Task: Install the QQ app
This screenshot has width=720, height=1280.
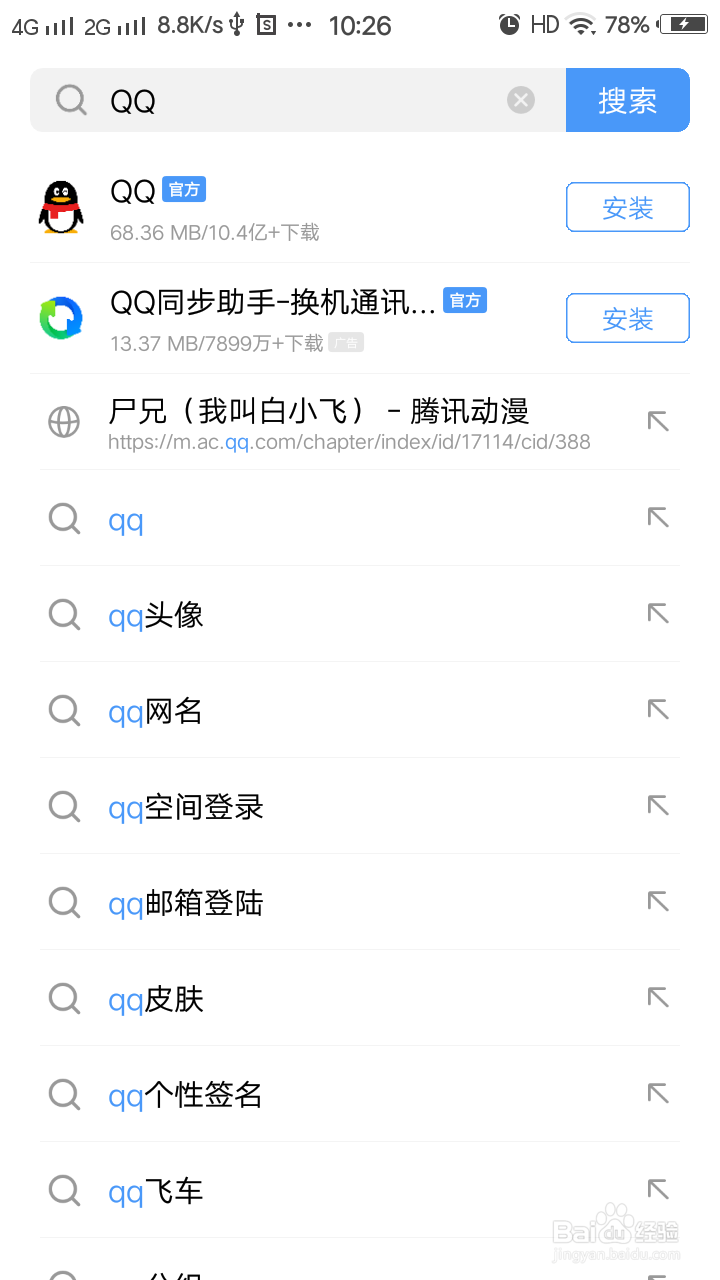Action: coord(627,208)
